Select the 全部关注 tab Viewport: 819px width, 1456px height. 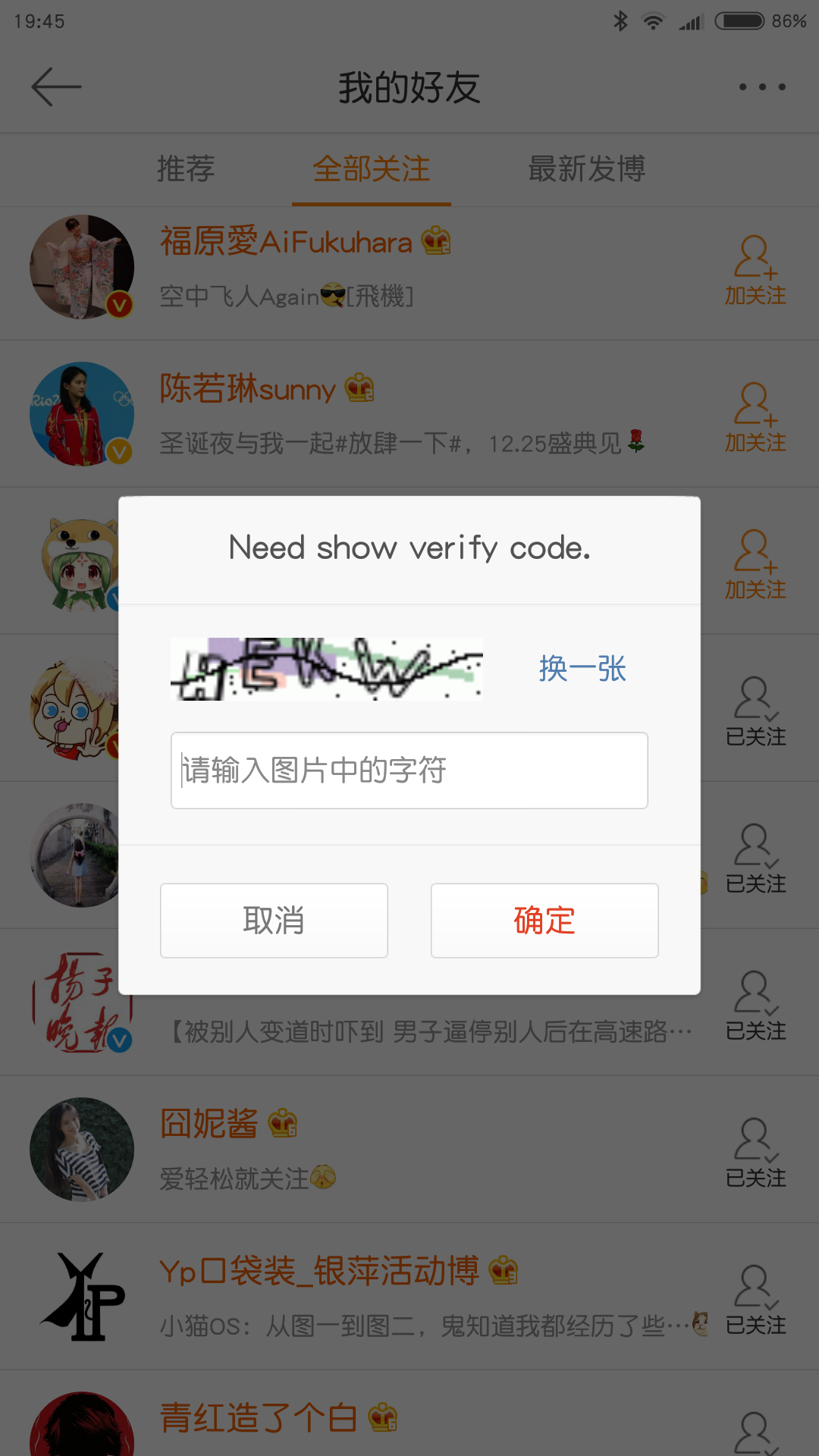click(372, 168)
